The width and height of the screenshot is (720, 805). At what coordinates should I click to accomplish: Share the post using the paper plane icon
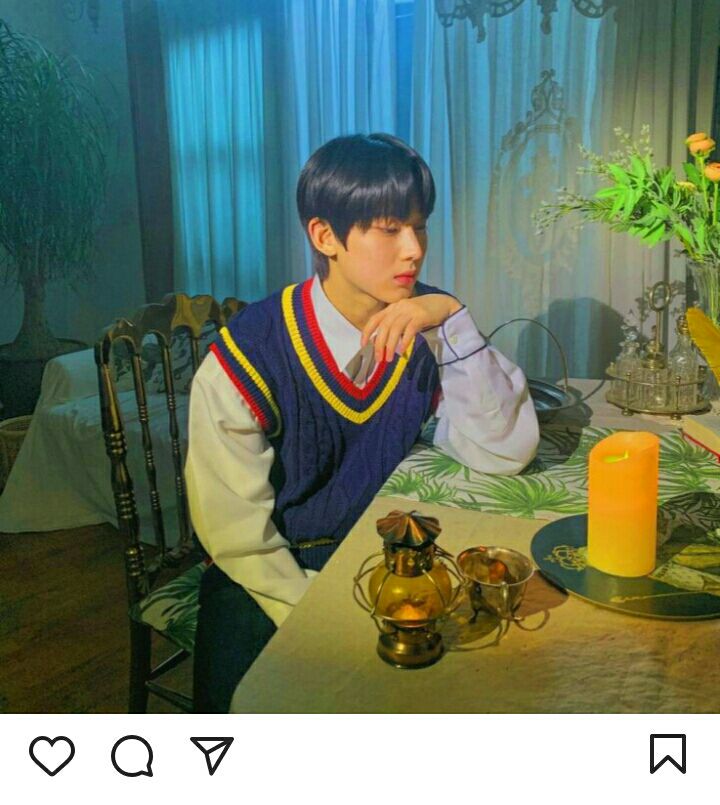pos(211,755)
